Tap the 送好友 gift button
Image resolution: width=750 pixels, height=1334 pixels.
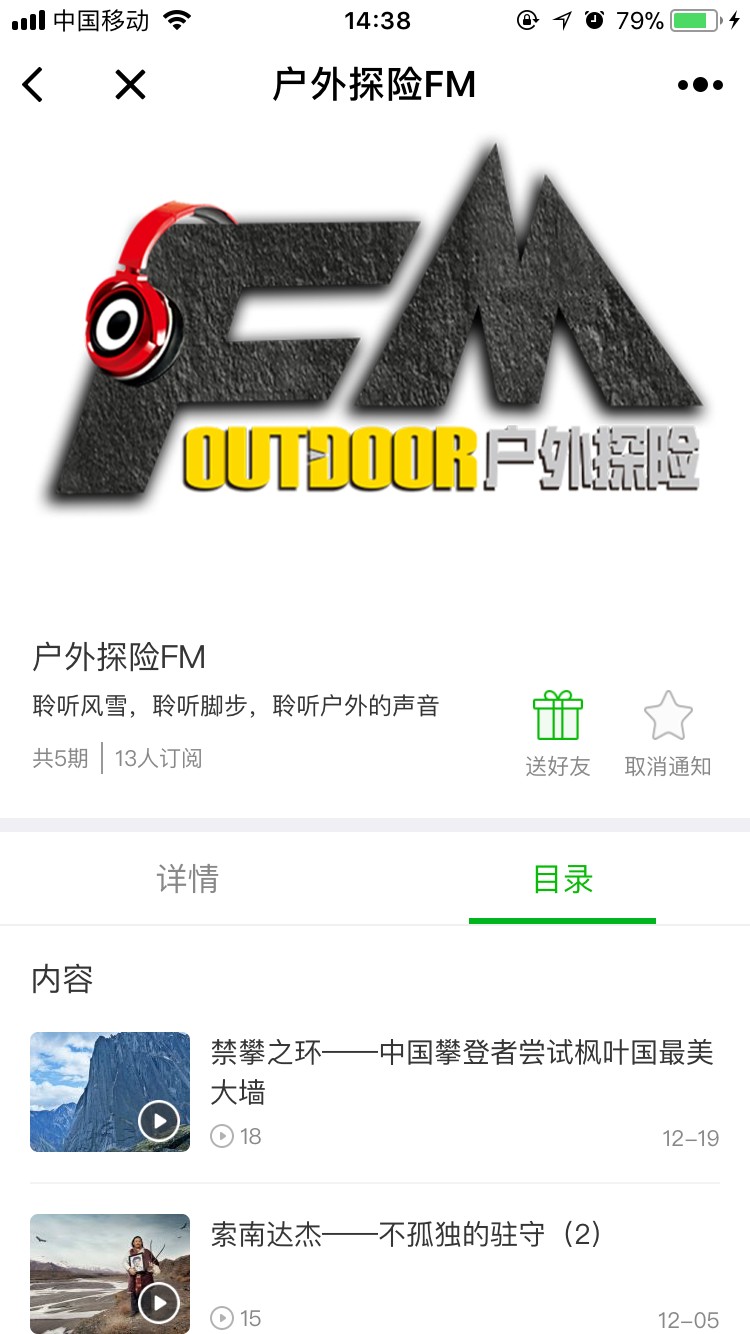pyautogui.click(x=558, y=734)
